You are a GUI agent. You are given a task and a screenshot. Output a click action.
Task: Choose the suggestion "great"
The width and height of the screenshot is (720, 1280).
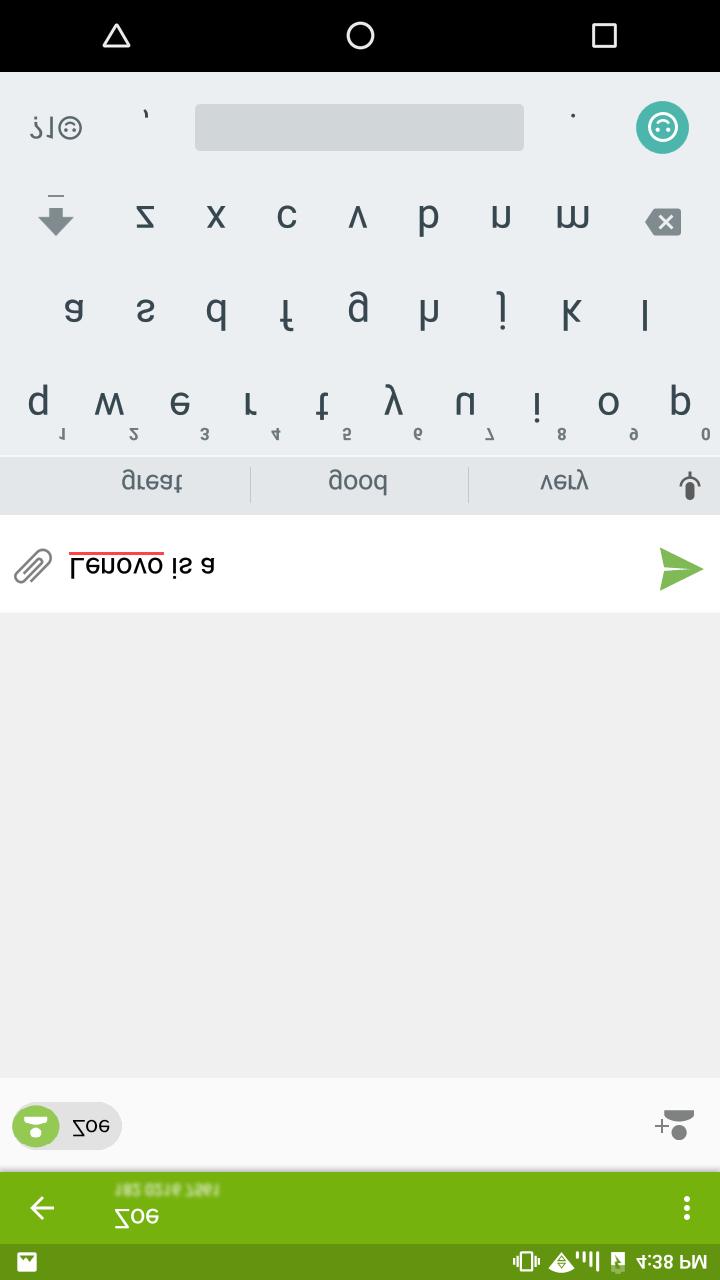[152, 482]
